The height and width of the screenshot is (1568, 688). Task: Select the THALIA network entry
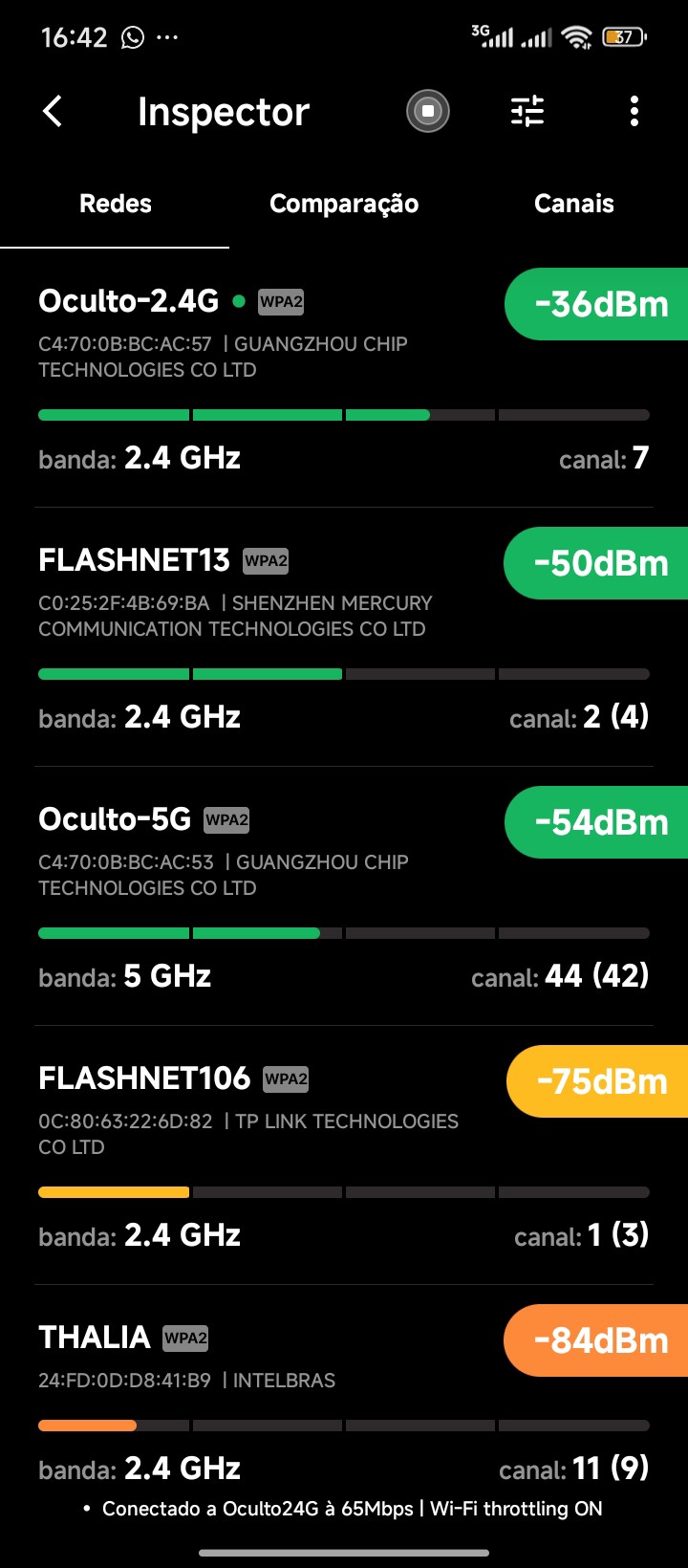pyautogui.click(x=287, y=1396)
